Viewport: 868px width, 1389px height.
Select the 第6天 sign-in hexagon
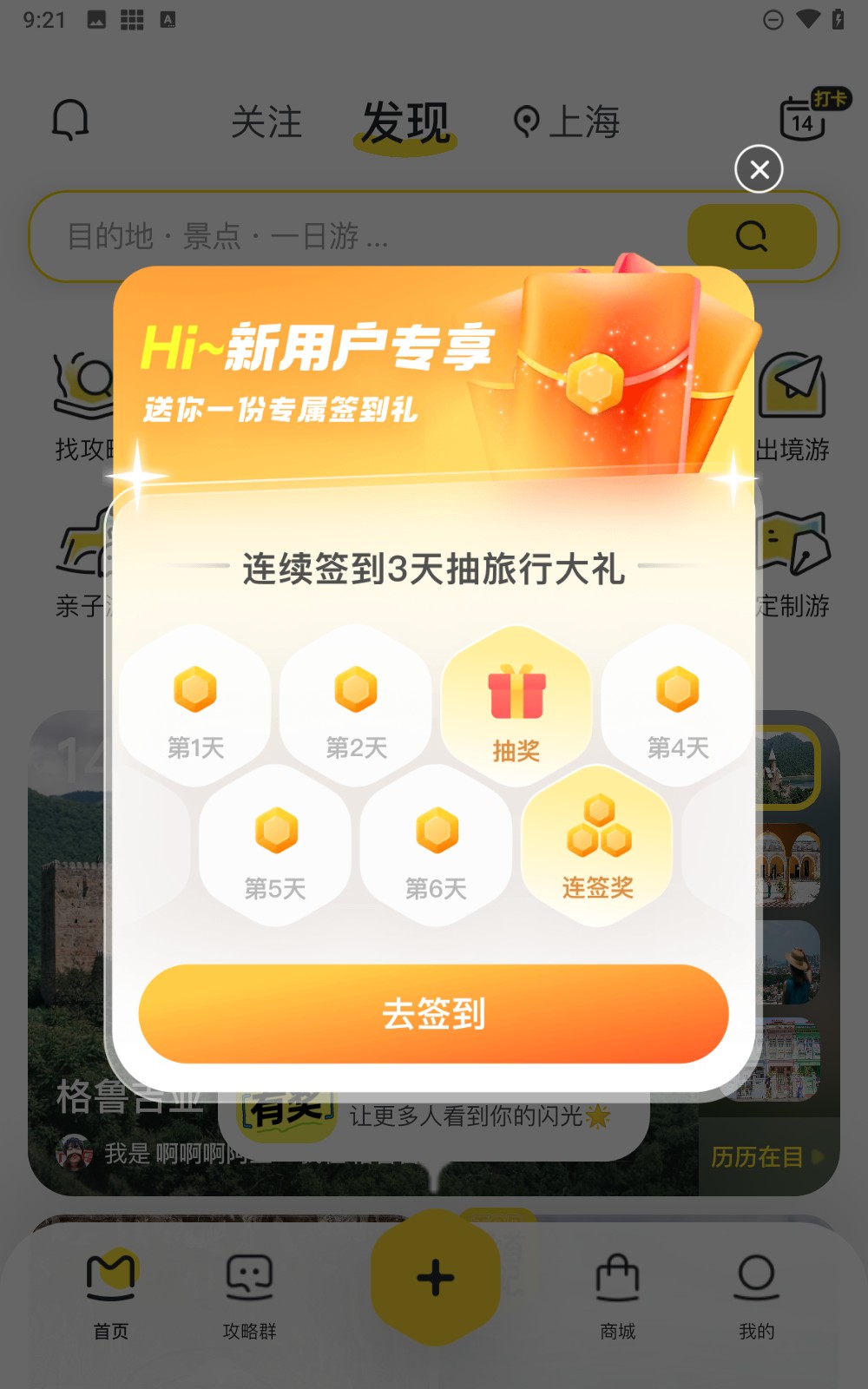(435, 846)
